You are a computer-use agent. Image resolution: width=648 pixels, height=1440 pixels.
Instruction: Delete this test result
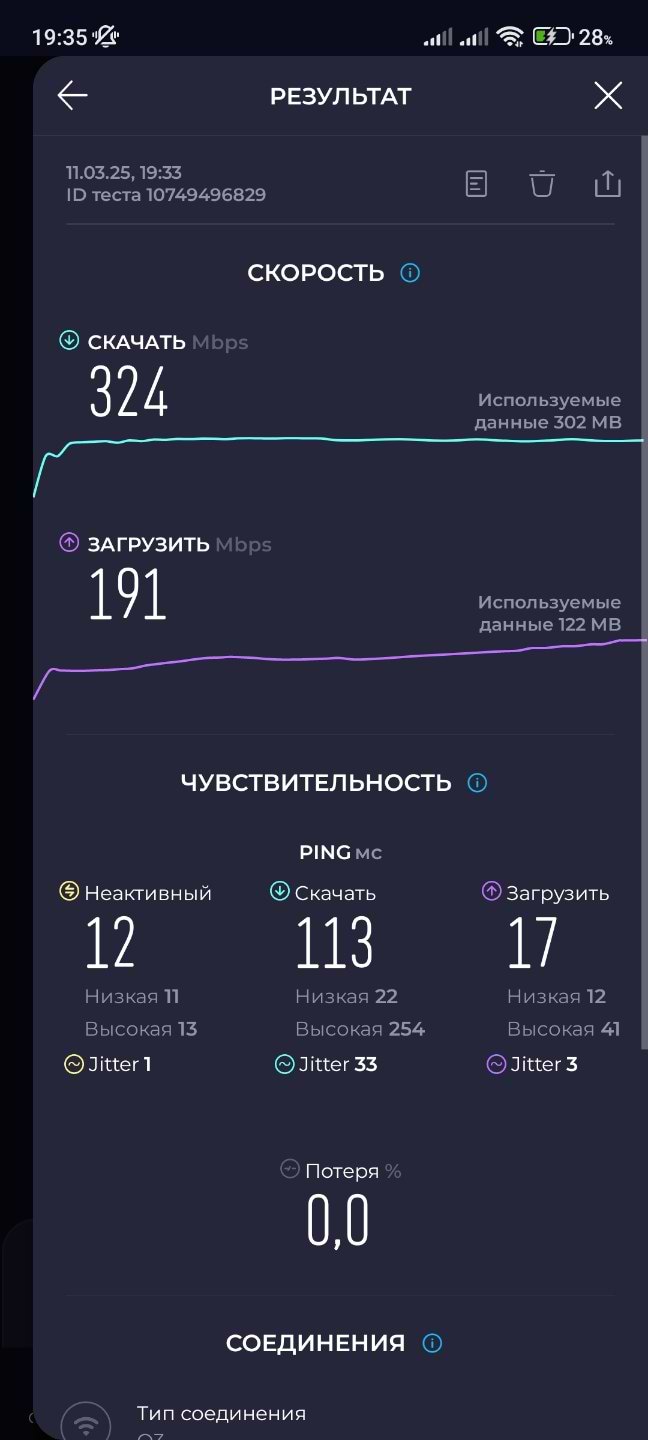tap(542, 184)
